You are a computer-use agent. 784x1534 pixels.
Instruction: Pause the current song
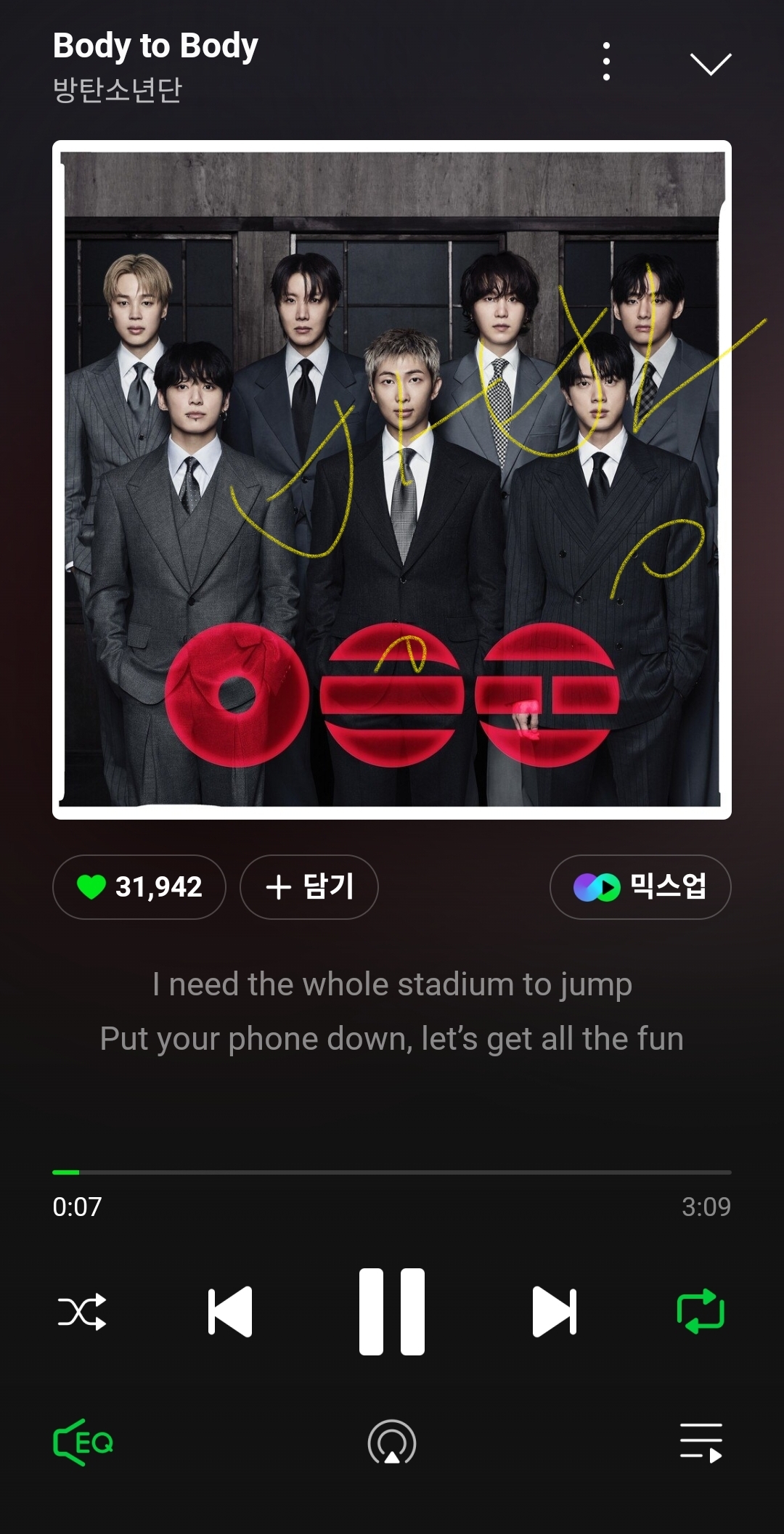pos(392,1312)
